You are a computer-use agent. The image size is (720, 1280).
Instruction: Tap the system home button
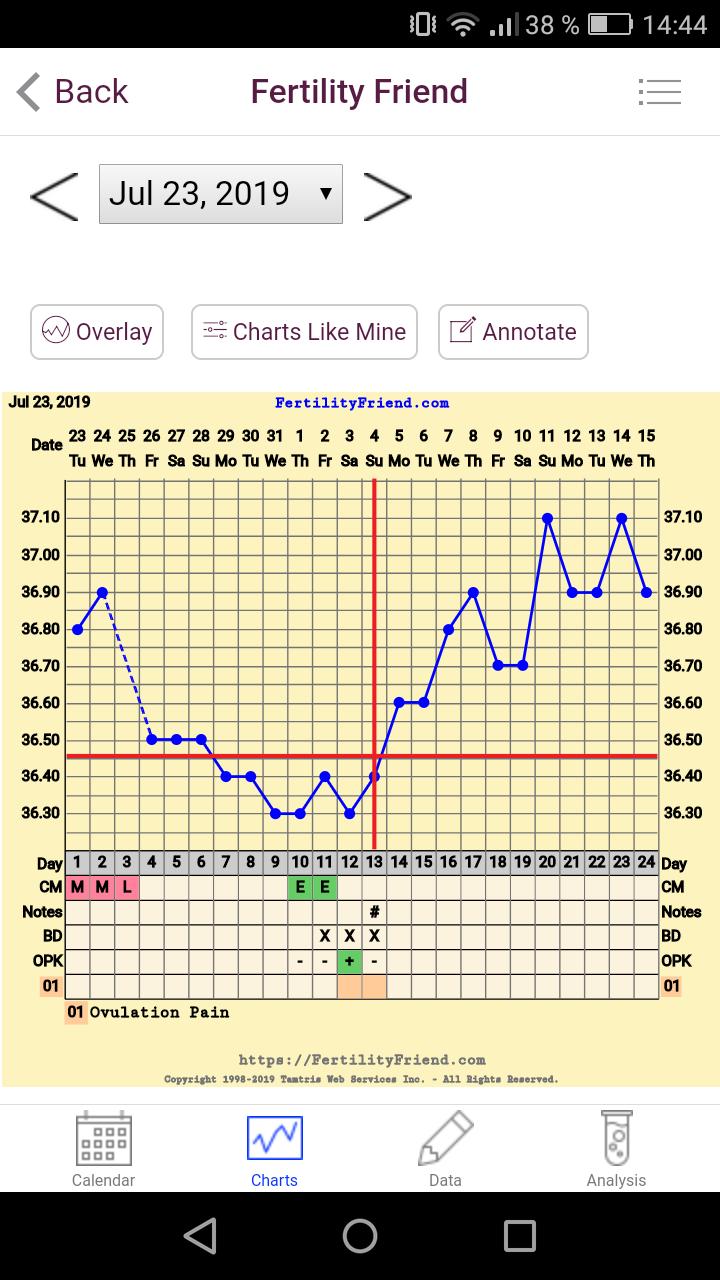(x=360, y=1236)
